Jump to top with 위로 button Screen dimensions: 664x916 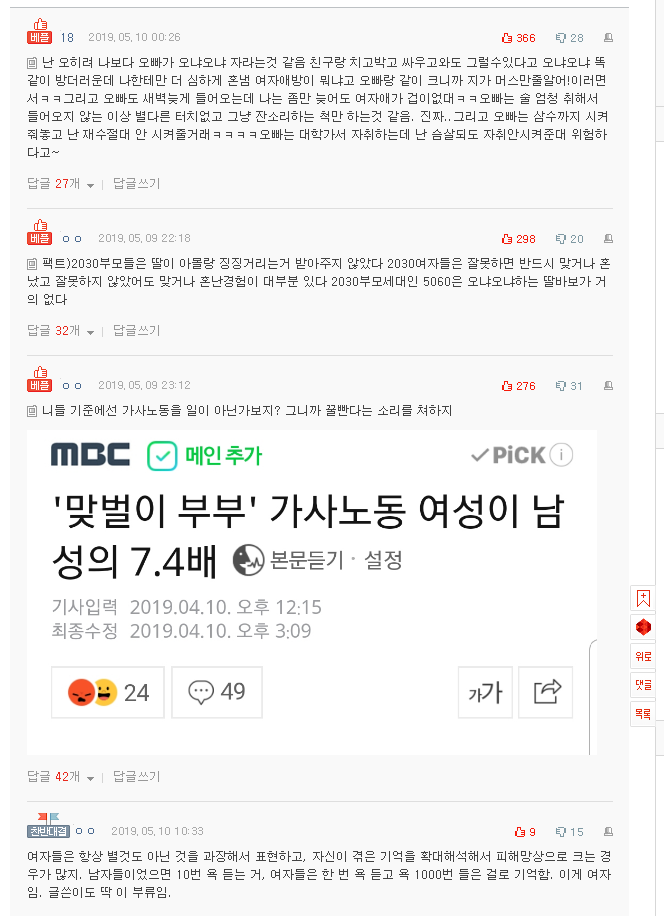pyautogui.click(x=643, y=656)
